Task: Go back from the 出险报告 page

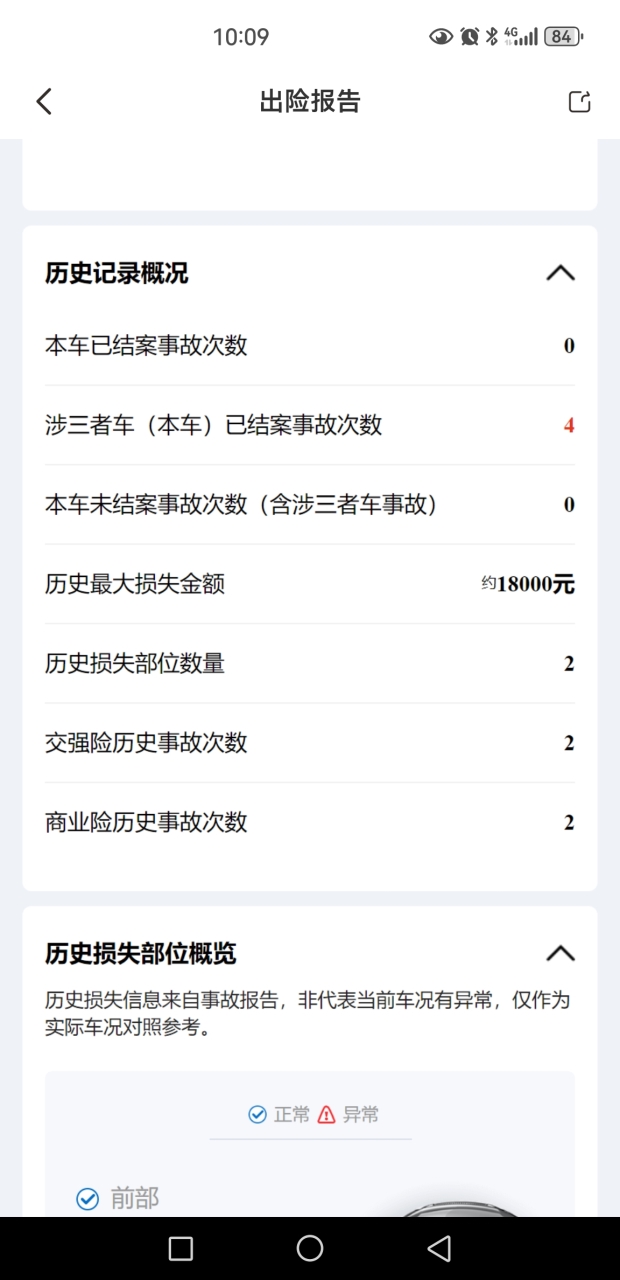Action: [43, 101]
